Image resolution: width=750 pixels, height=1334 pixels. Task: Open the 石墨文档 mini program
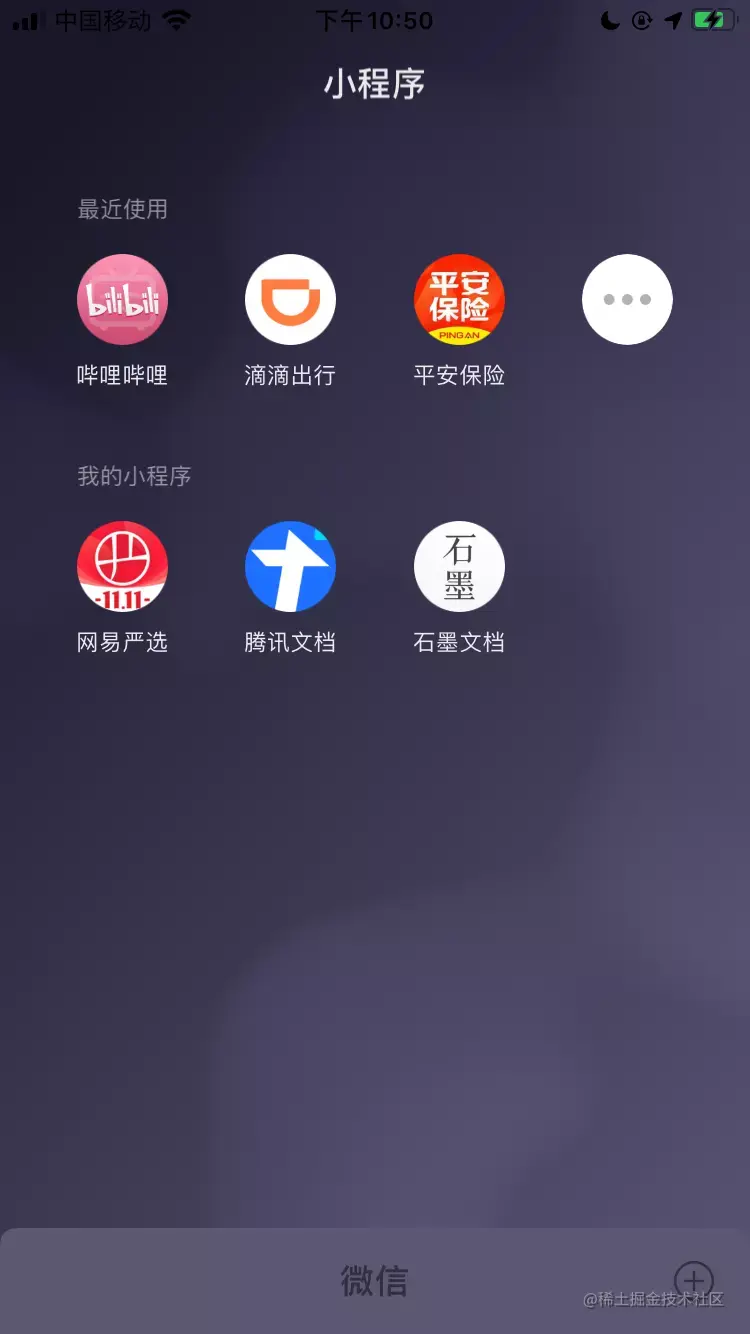459,566
